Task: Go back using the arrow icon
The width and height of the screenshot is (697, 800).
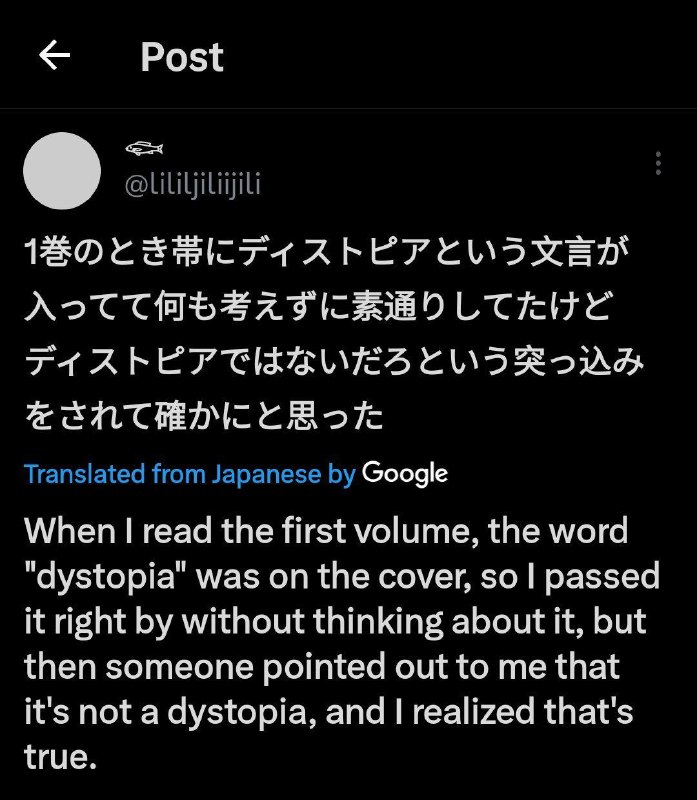Action: pyautogui.click(x=54, y=56)
